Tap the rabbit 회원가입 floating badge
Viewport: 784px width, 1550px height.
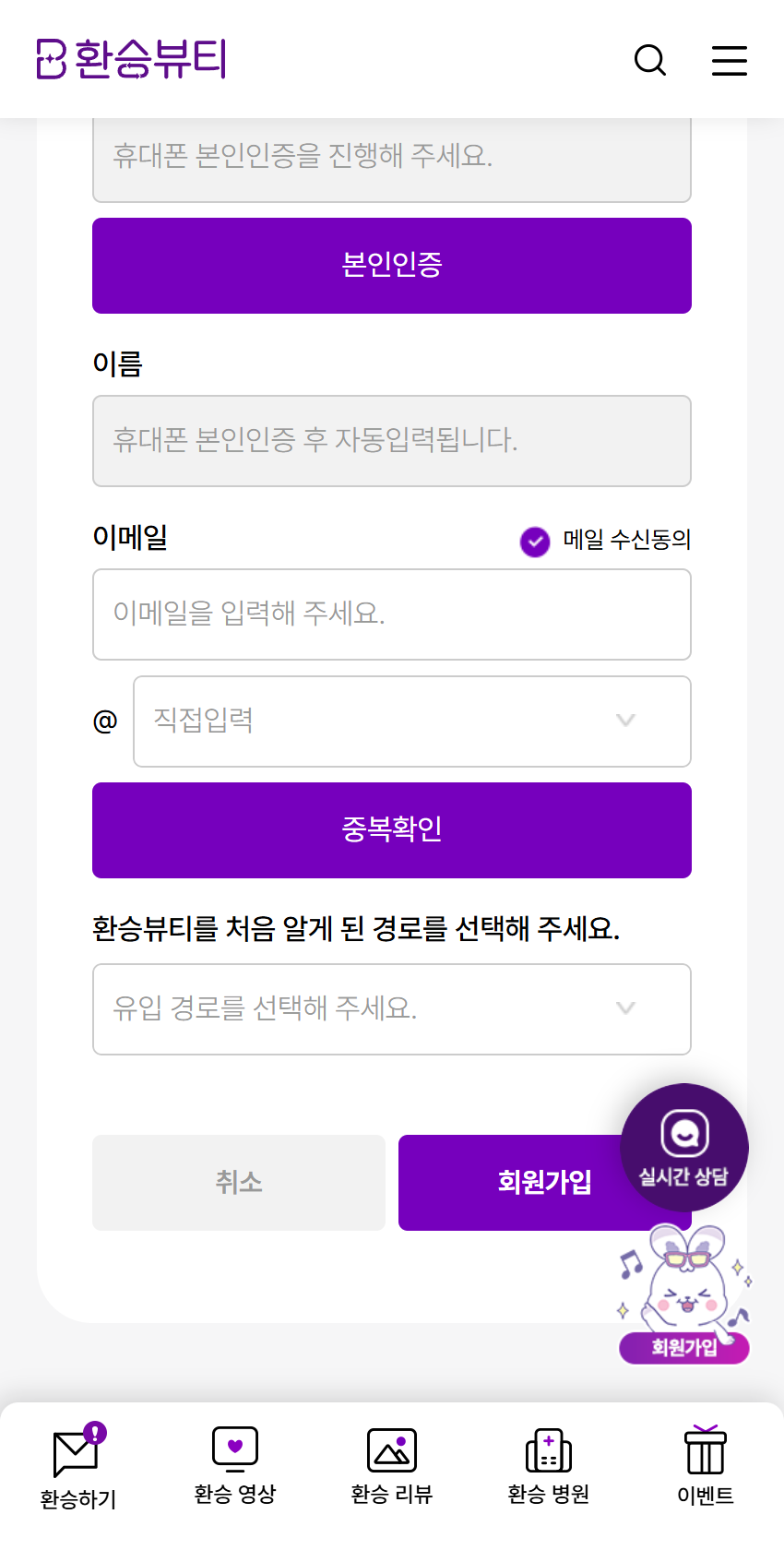point(683,1294)
